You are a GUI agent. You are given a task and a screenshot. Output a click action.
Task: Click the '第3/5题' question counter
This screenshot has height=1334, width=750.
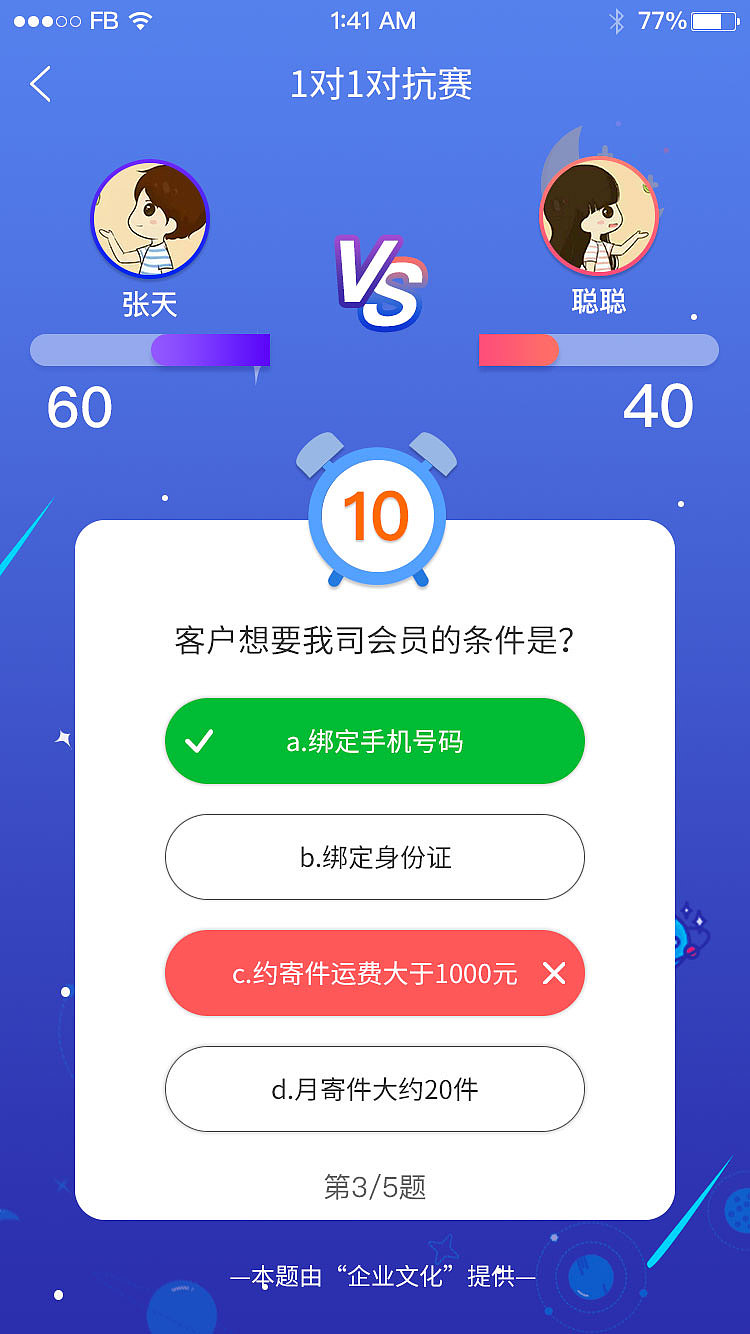point(375,1186)
